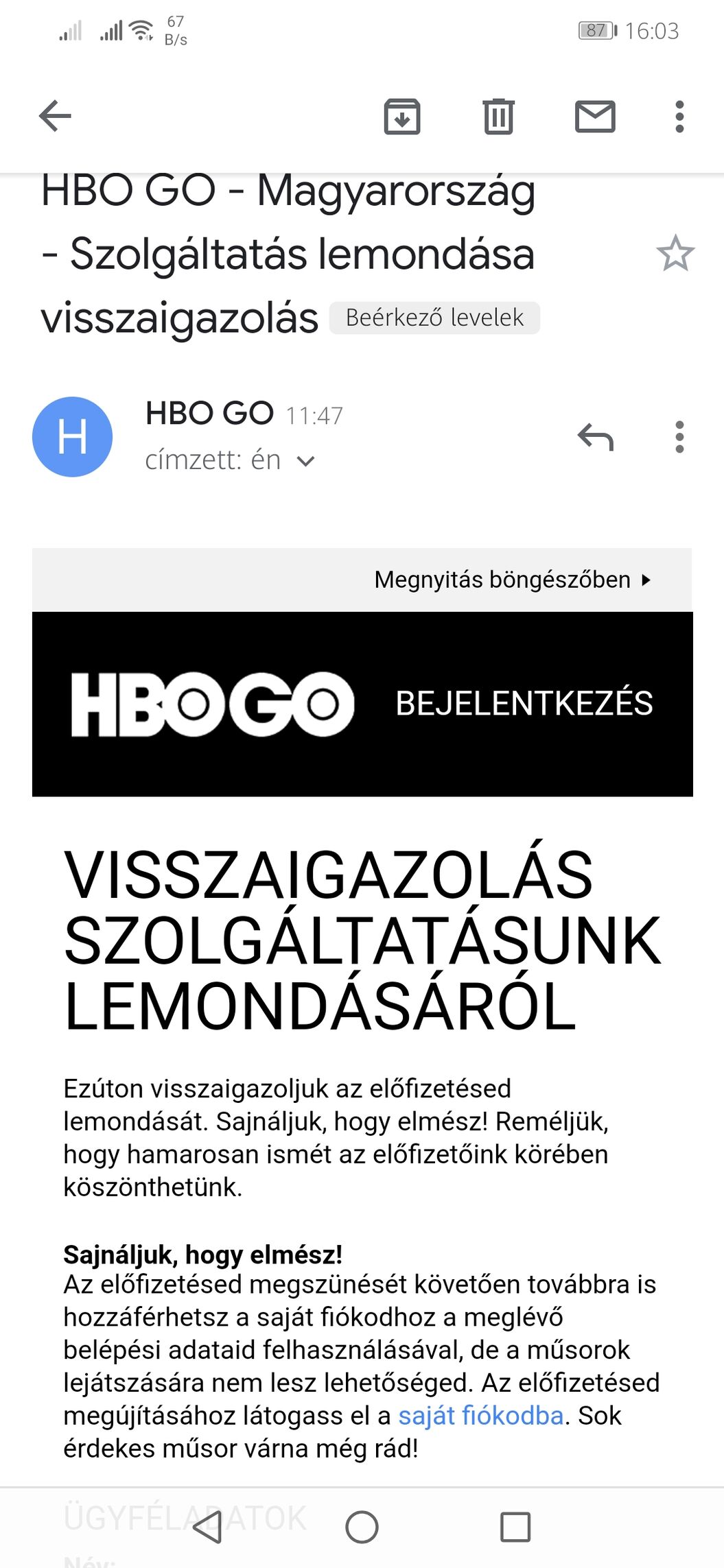This screenshot has height=1568, width=724.
Task: Mark the email as unread
Action: (x=595, y=116)
